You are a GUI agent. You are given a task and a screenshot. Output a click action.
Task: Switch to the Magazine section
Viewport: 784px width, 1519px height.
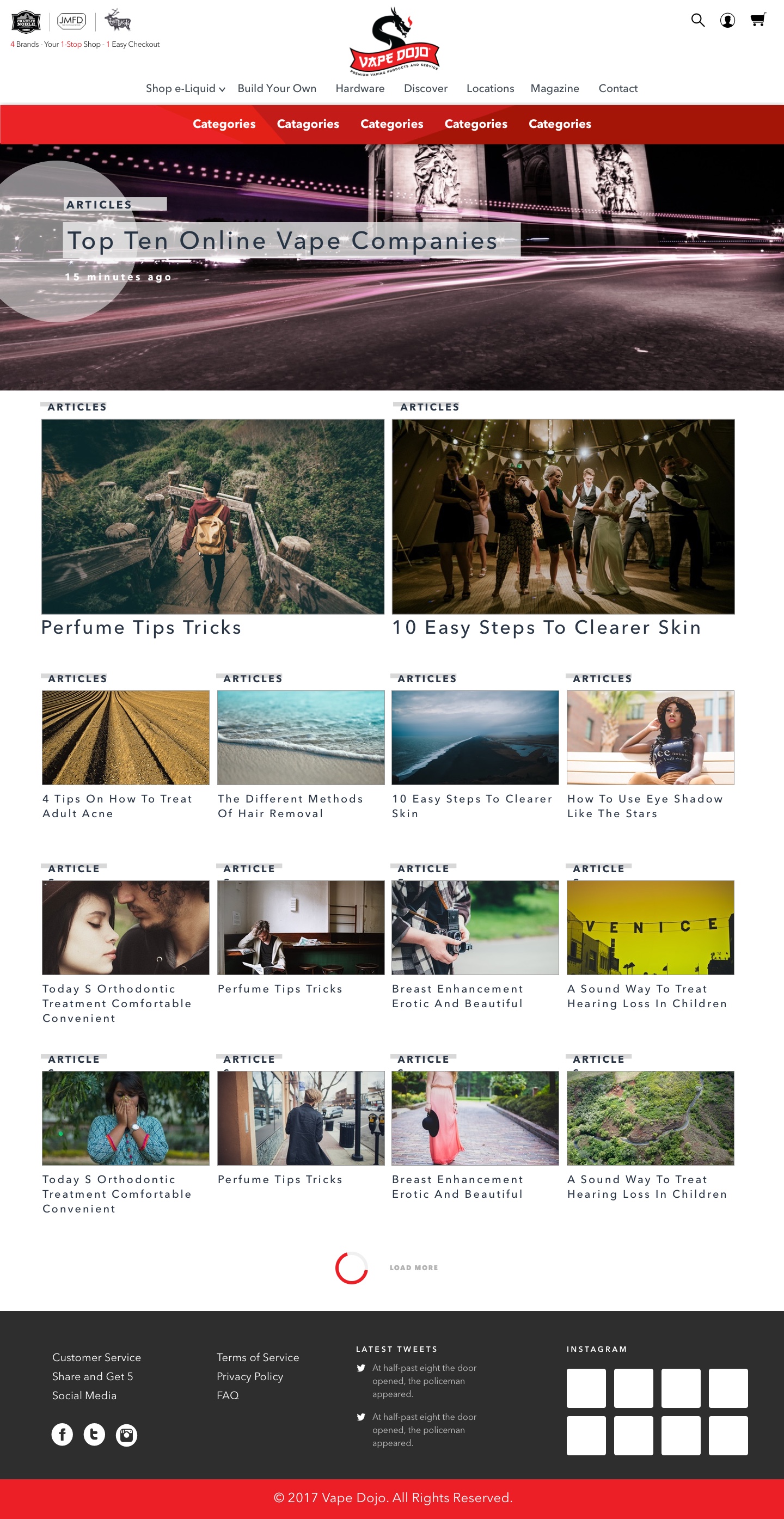[x=554, y=88]
